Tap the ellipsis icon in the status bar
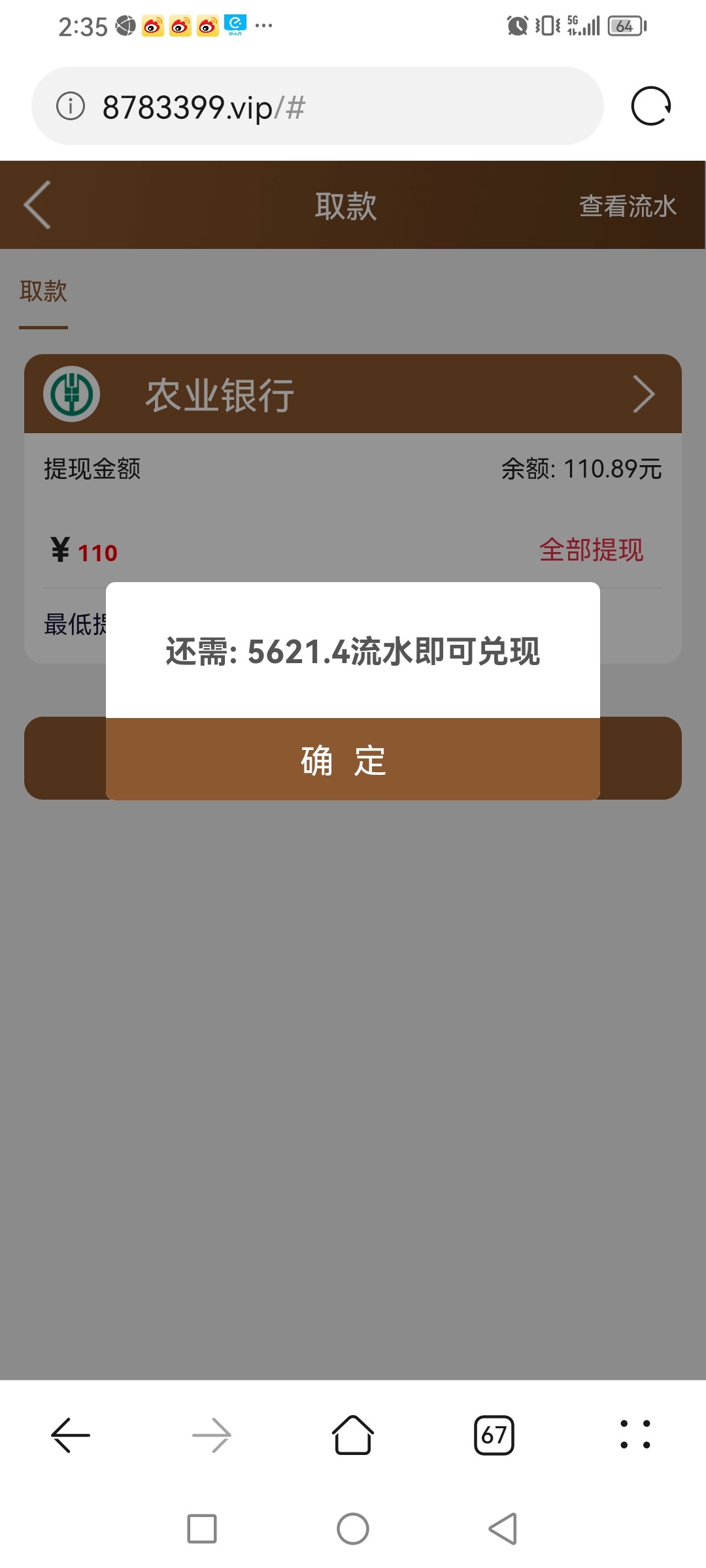Image resolution: width=706 pixels, height=1568 pixels. click(x=263, y=25)
